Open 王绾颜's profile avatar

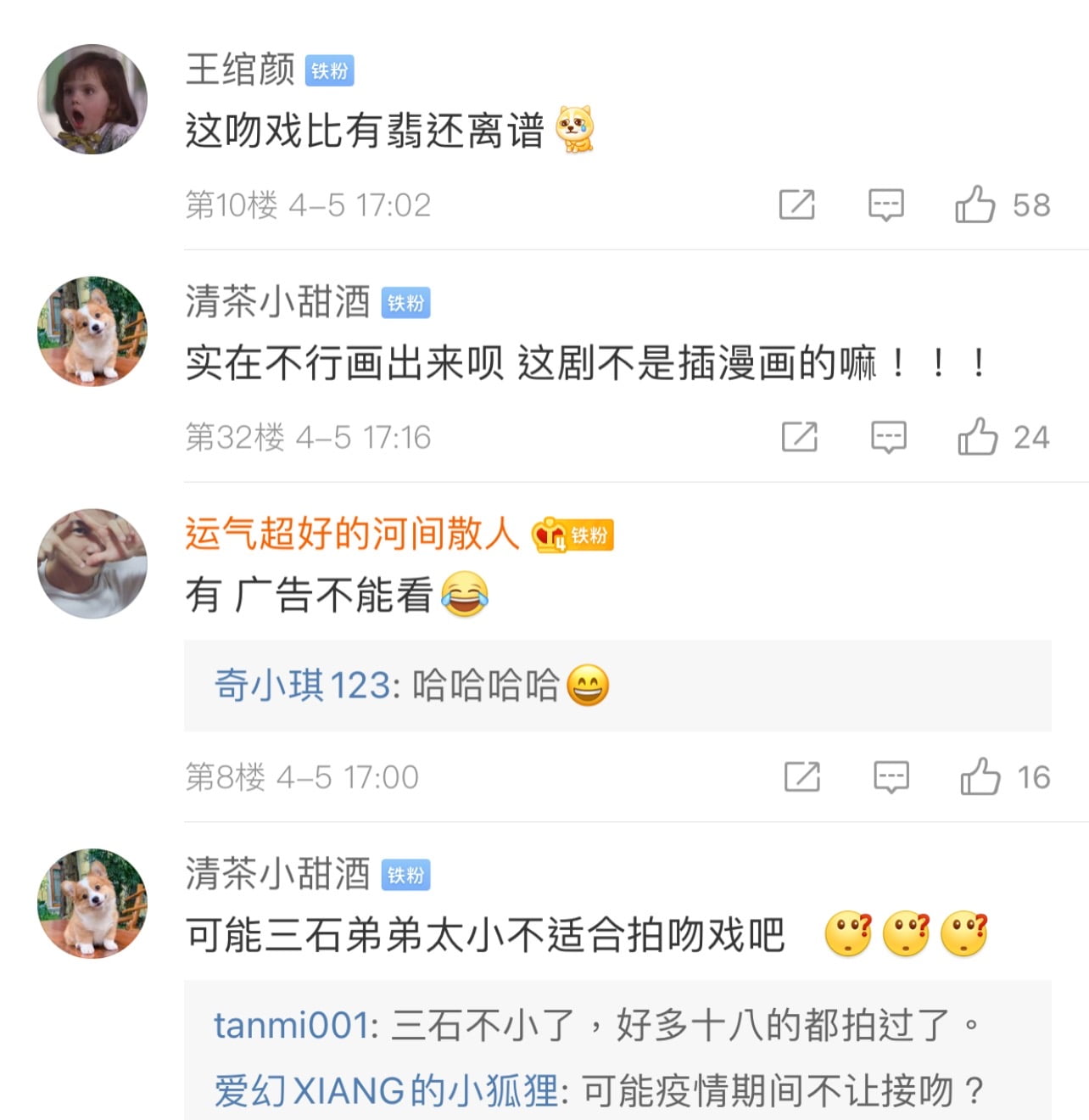point(92,99)
